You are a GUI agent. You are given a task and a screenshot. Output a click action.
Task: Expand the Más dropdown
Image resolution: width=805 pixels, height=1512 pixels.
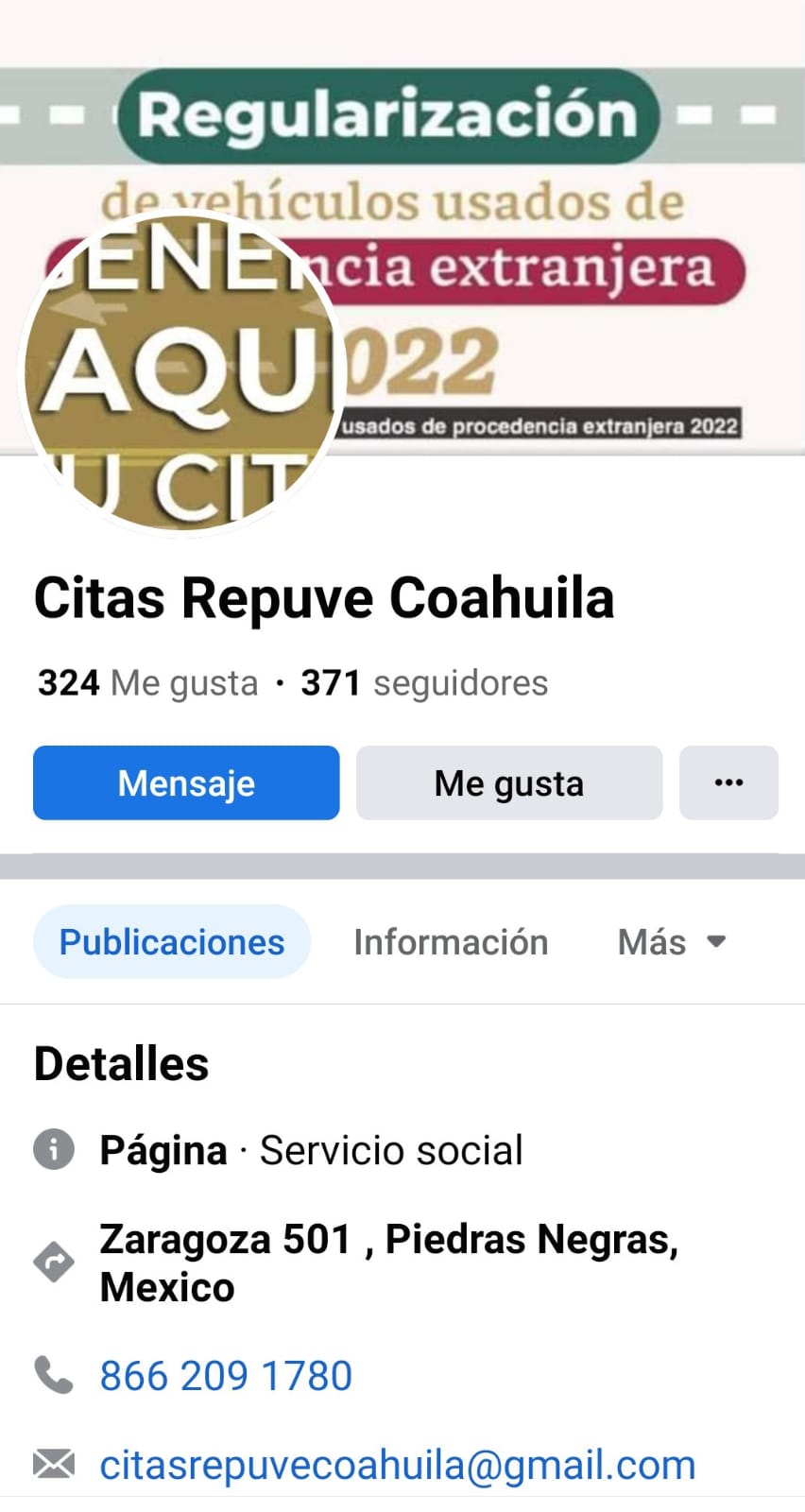[x=671, y=941]
